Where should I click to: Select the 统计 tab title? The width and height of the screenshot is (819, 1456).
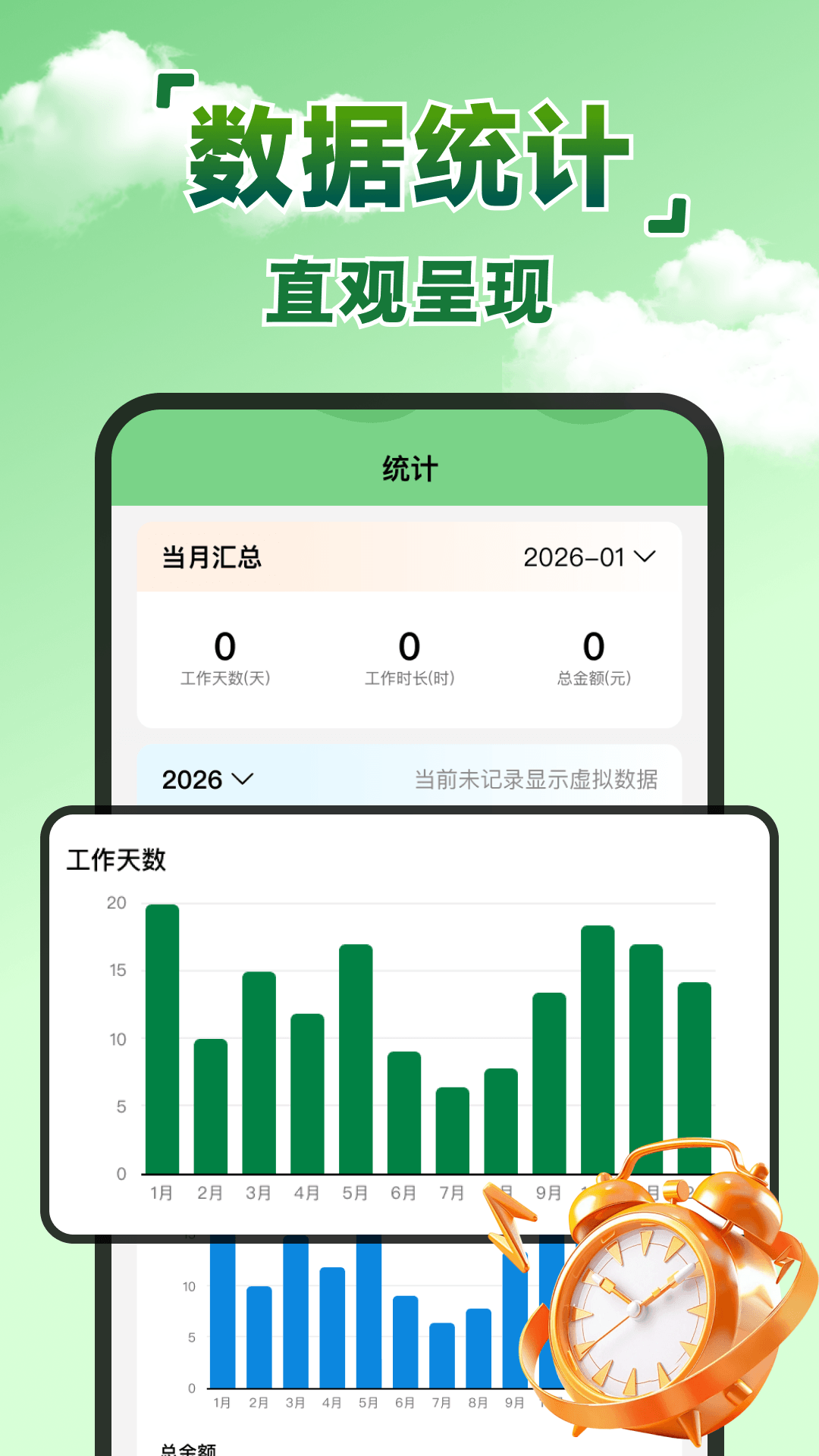409,468
